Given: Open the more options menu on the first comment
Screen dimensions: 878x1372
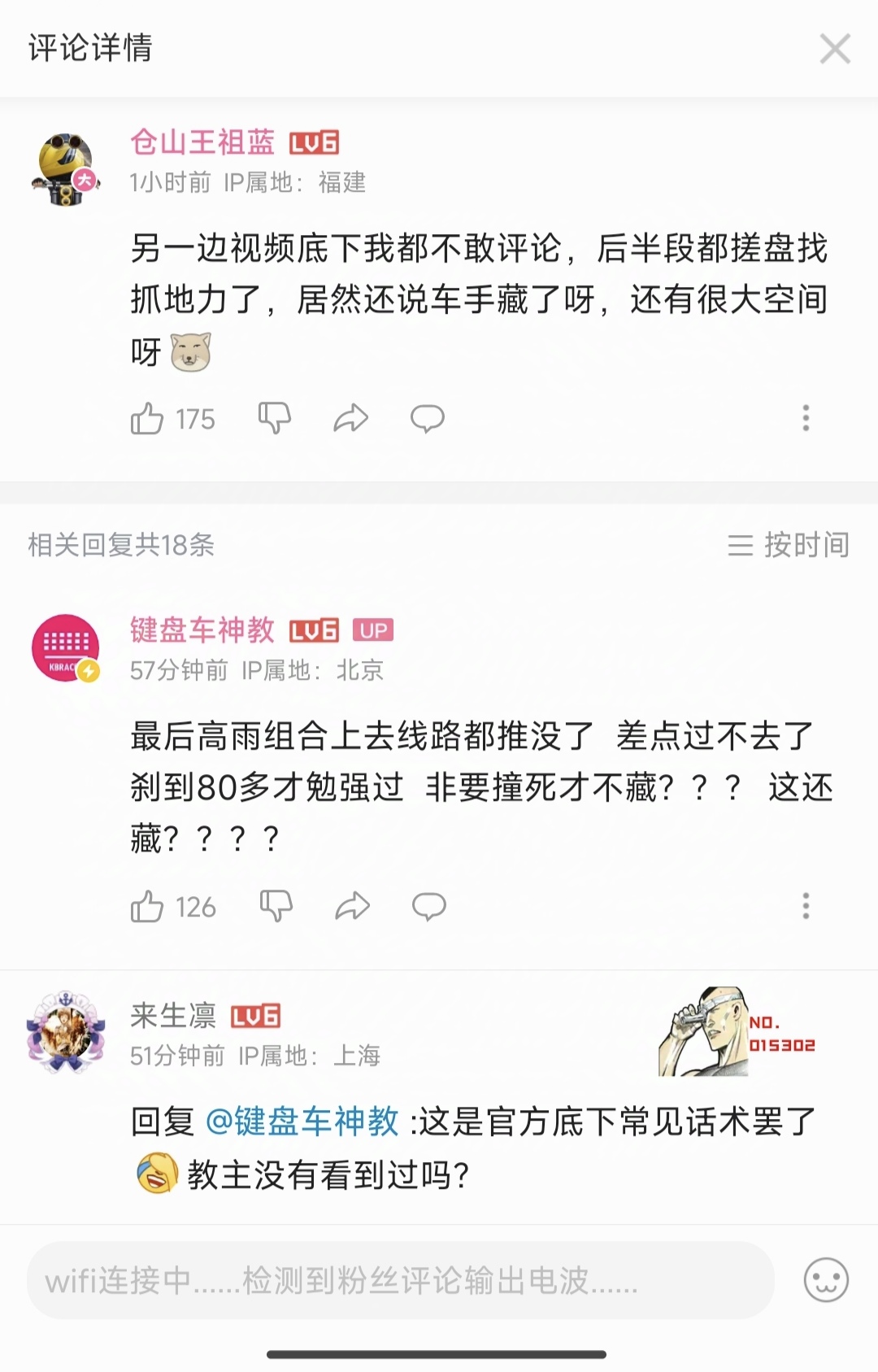Looking at the screenshot, I should click(806, 418).
